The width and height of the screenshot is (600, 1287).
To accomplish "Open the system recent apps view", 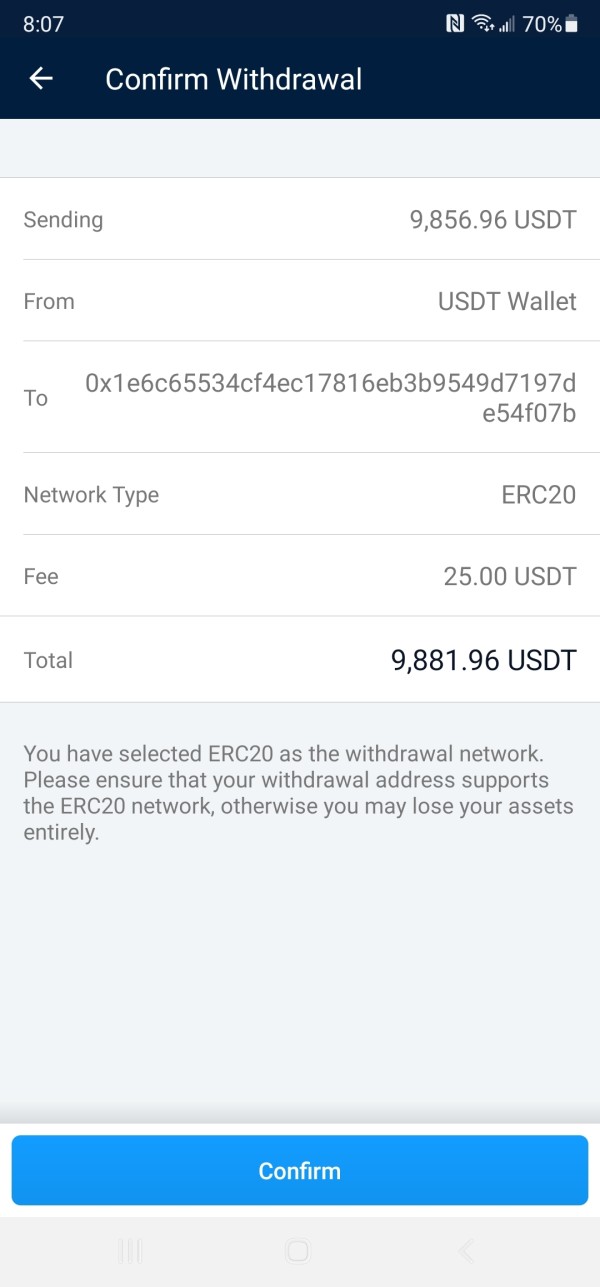I will [x=130, y=1250].
